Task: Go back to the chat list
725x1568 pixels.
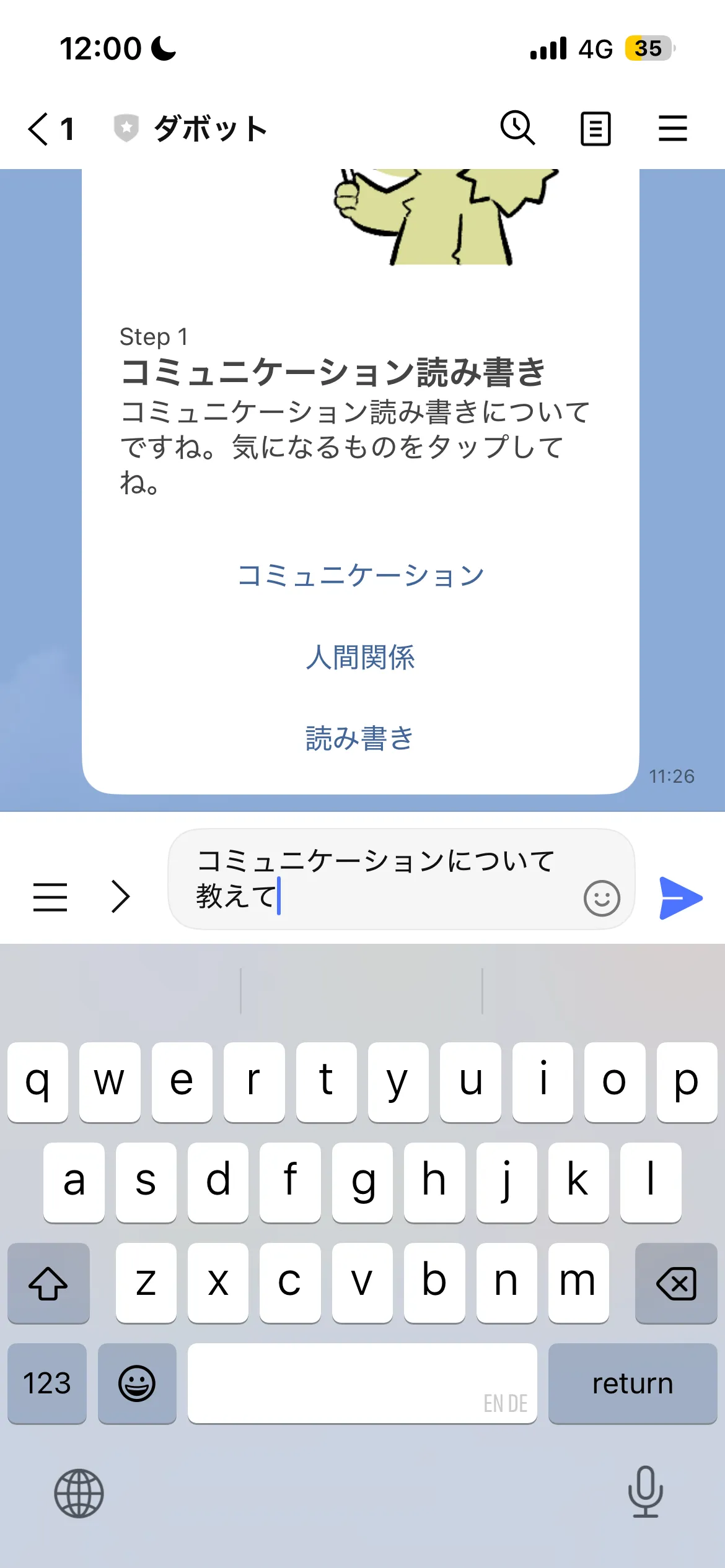Action: tap(40, 129)
